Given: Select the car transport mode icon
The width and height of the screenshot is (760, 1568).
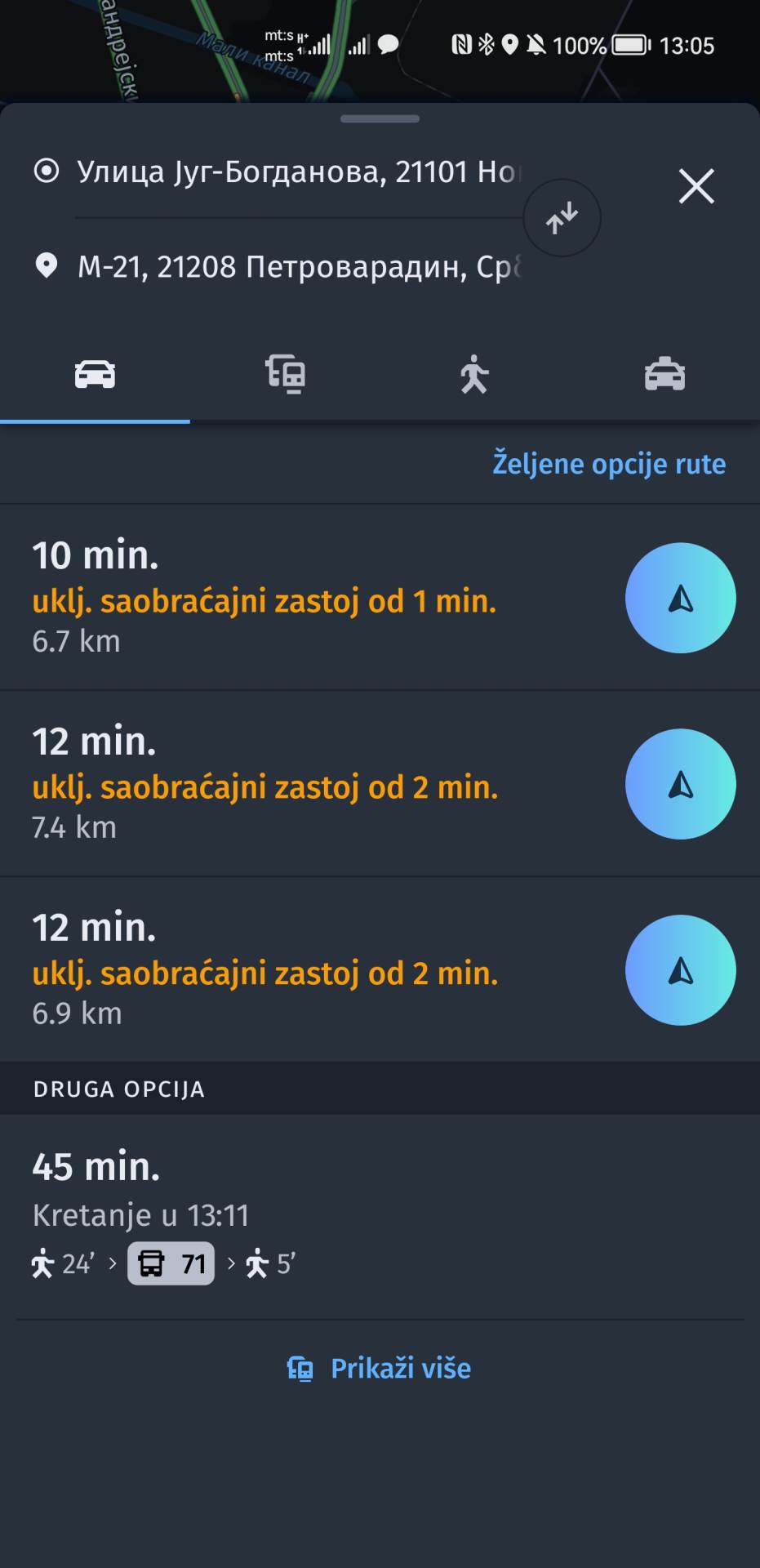Looking at the screenshot, I should click(x=95, y=374).
